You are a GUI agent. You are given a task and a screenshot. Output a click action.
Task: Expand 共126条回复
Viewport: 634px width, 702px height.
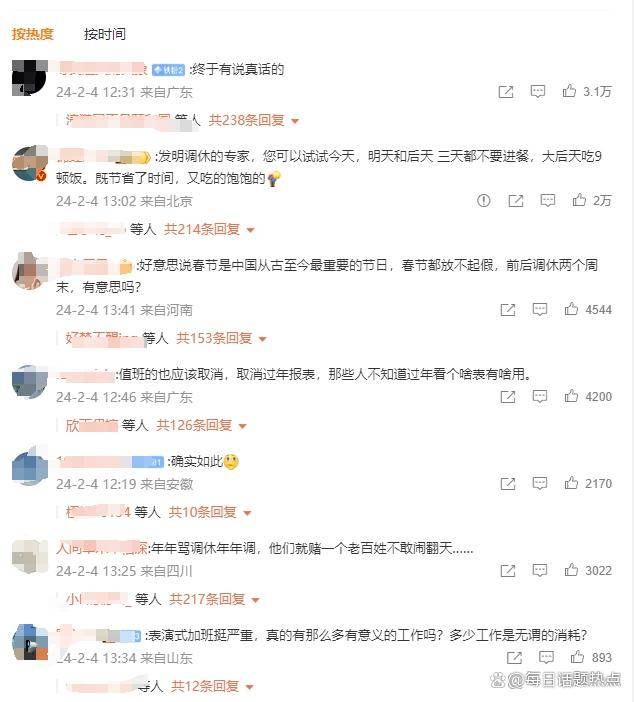click(x=201, y=425)
